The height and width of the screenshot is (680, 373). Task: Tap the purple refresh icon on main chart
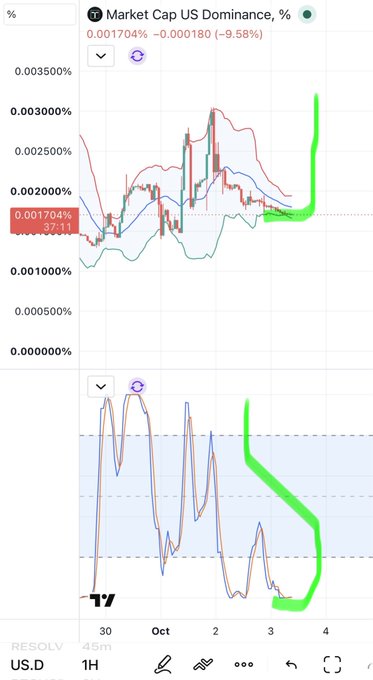137,56
